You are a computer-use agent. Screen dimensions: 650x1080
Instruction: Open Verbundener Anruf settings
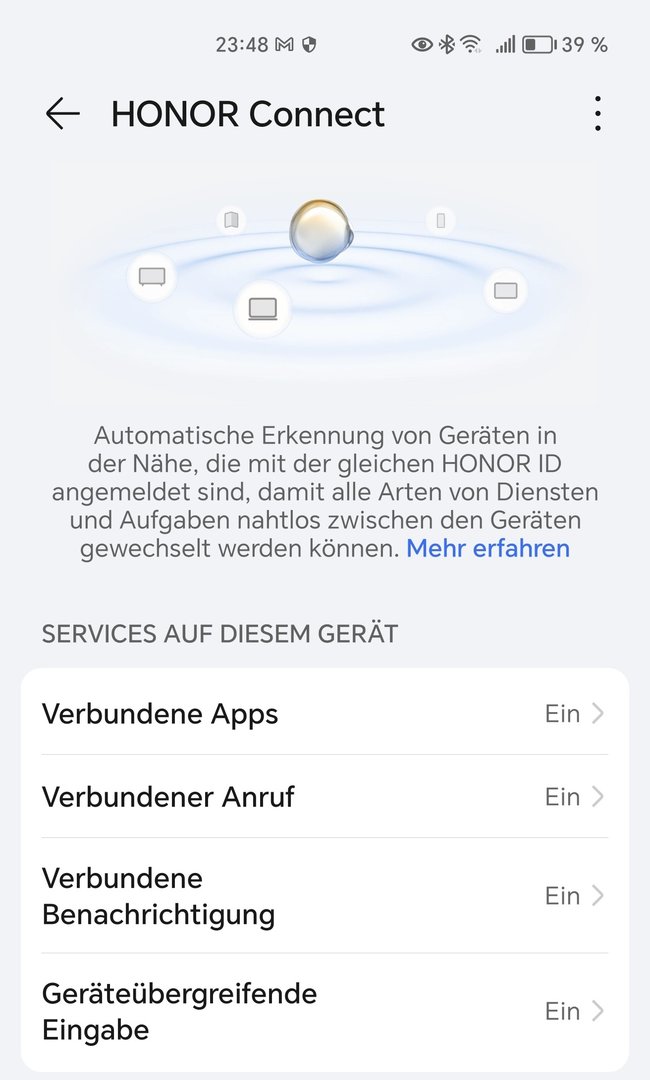click(x=324, y=797)
